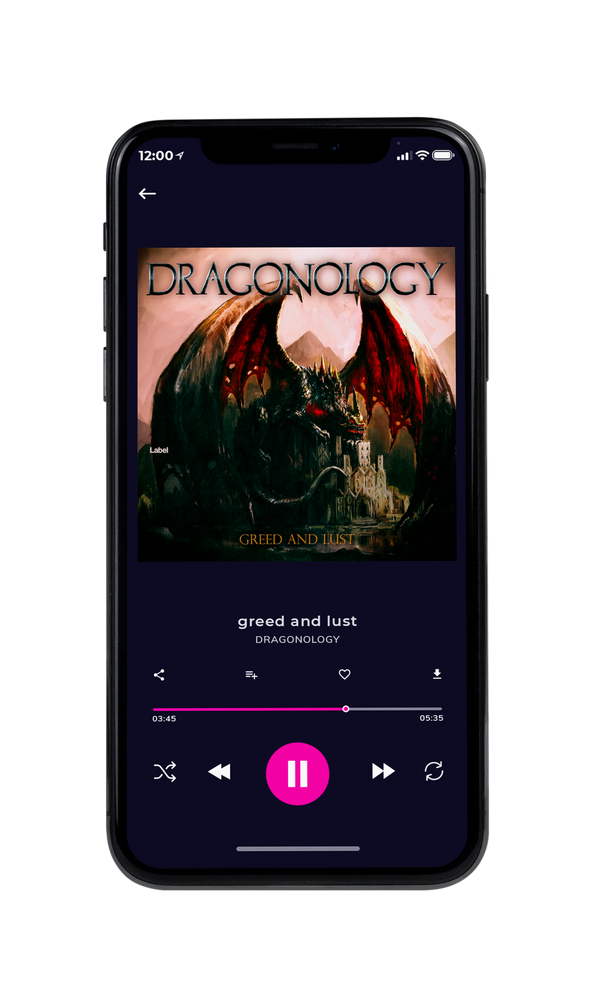
Task: Go back using the top-left arrow
Action: (x=147, y=193)
